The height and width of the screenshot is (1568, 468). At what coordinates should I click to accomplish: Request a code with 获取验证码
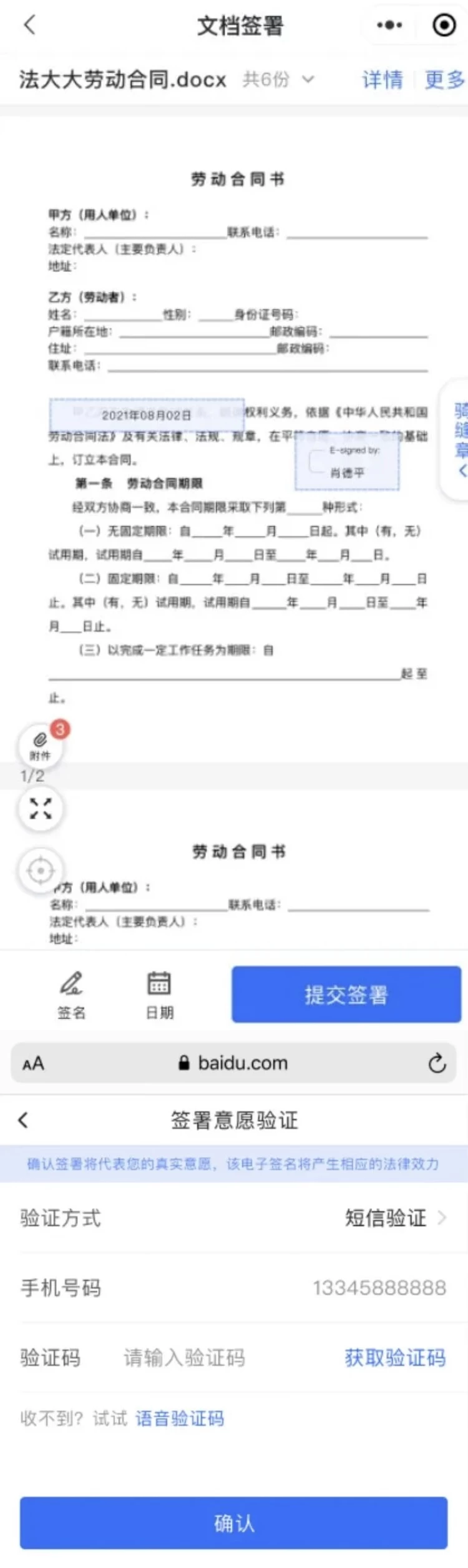[x=395, y=1357]
